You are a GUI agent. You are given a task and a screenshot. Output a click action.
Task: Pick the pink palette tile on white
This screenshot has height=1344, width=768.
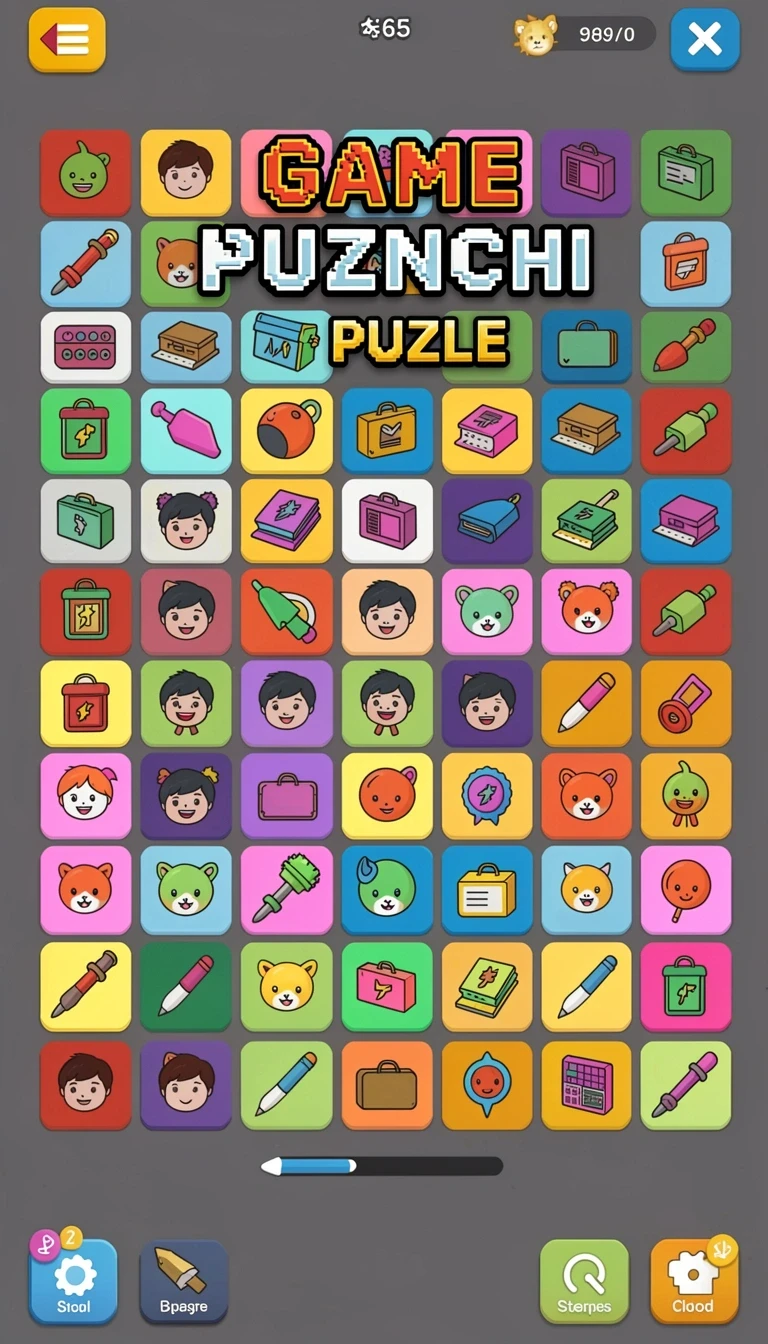pos(85,347)
